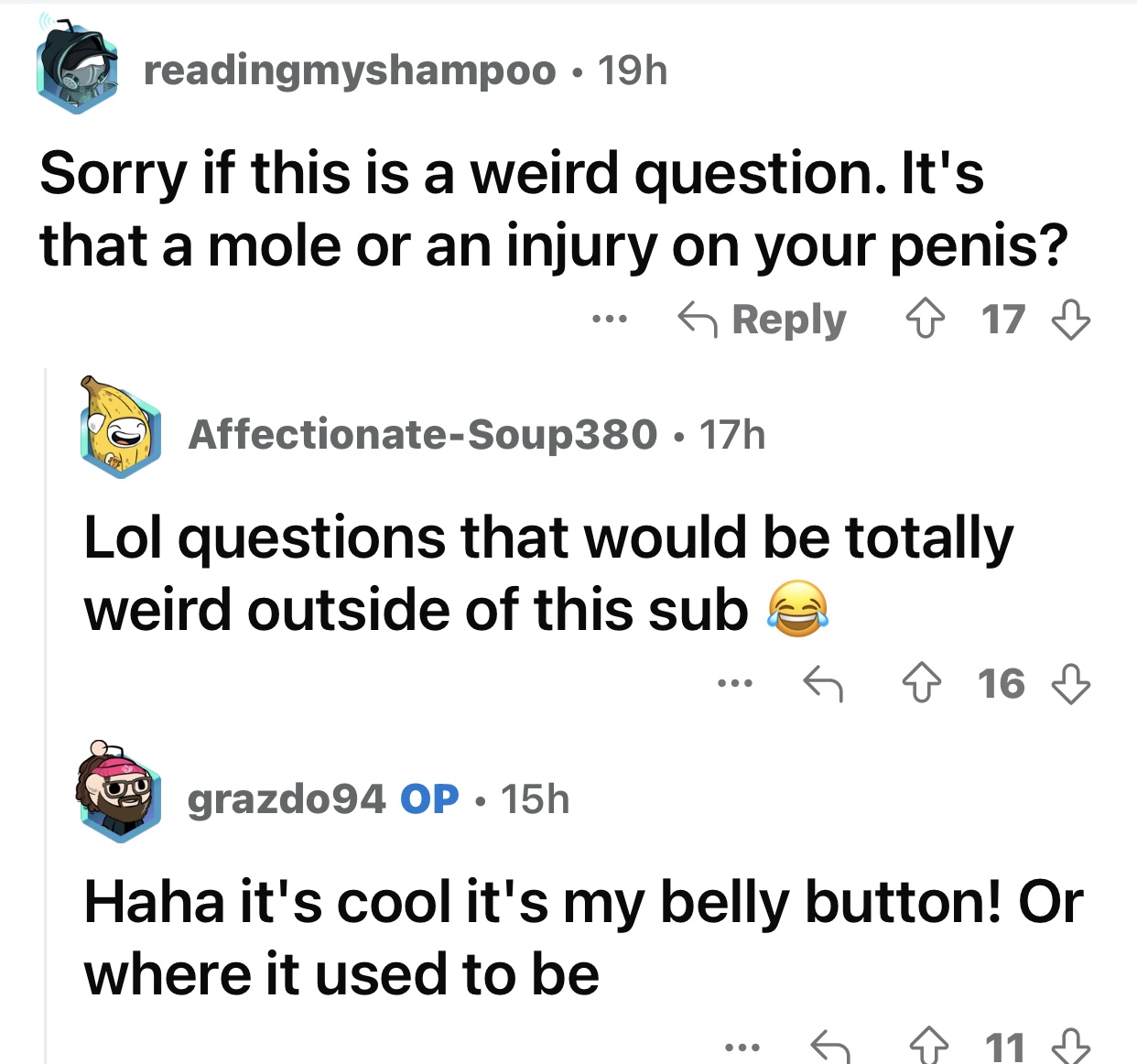The width and height of the screenshot is (1137, 1064).
Task: Downvote Affectionate-Soup380's comment
Action: [x=1070, y=683]
